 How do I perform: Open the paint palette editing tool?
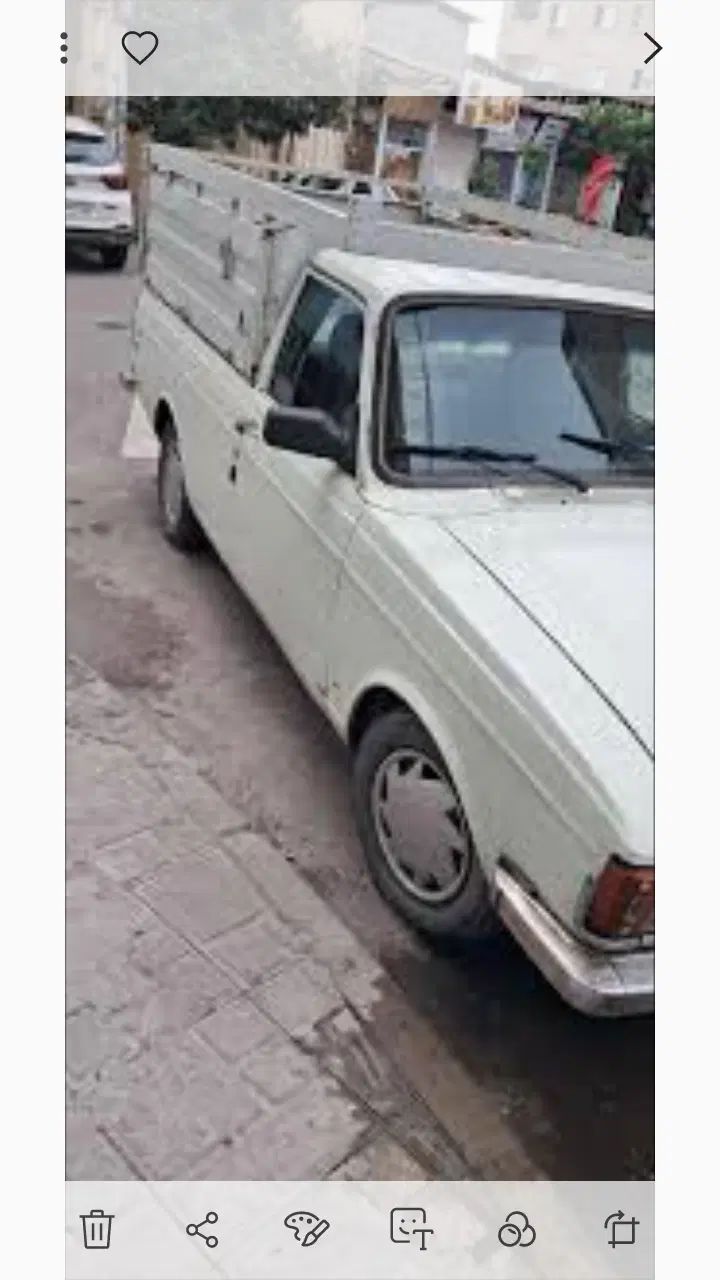307,1229
